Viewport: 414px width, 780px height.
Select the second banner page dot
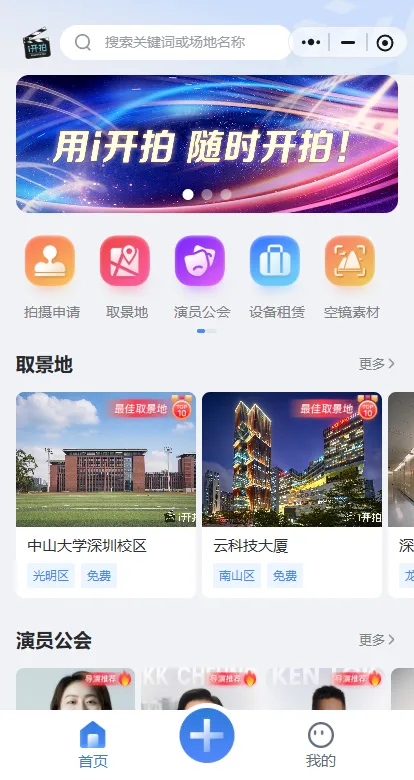[207, 195]
